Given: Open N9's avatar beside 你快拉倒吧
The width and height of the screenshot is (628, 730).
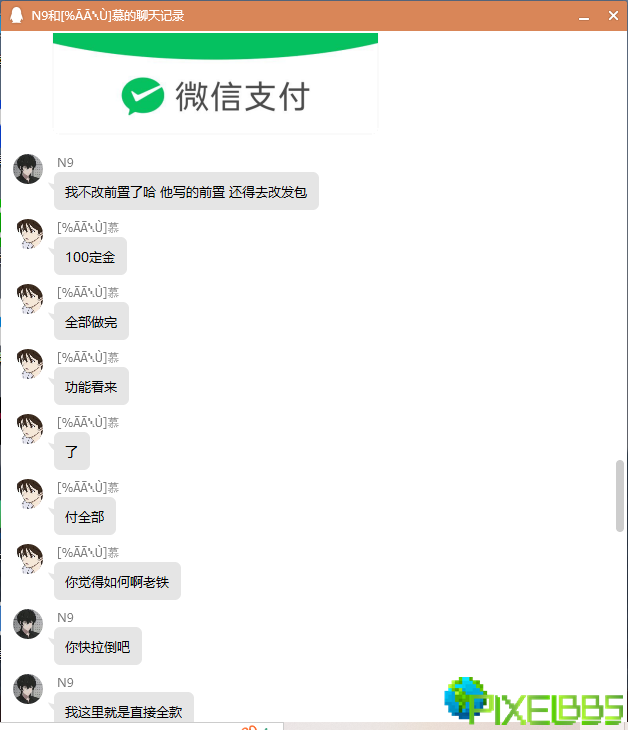Looking at the screenshot, I should click(x=28, y=625).
